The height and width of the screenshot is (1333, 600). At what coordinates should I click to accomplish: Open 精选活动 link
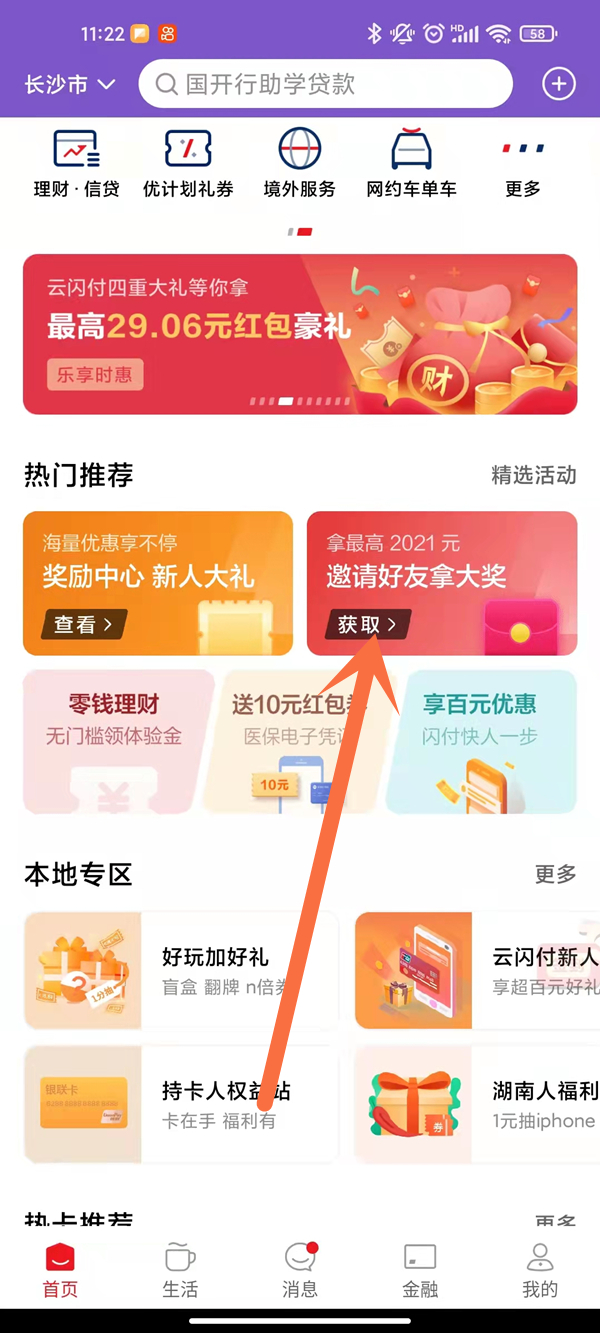coord(534,475)
